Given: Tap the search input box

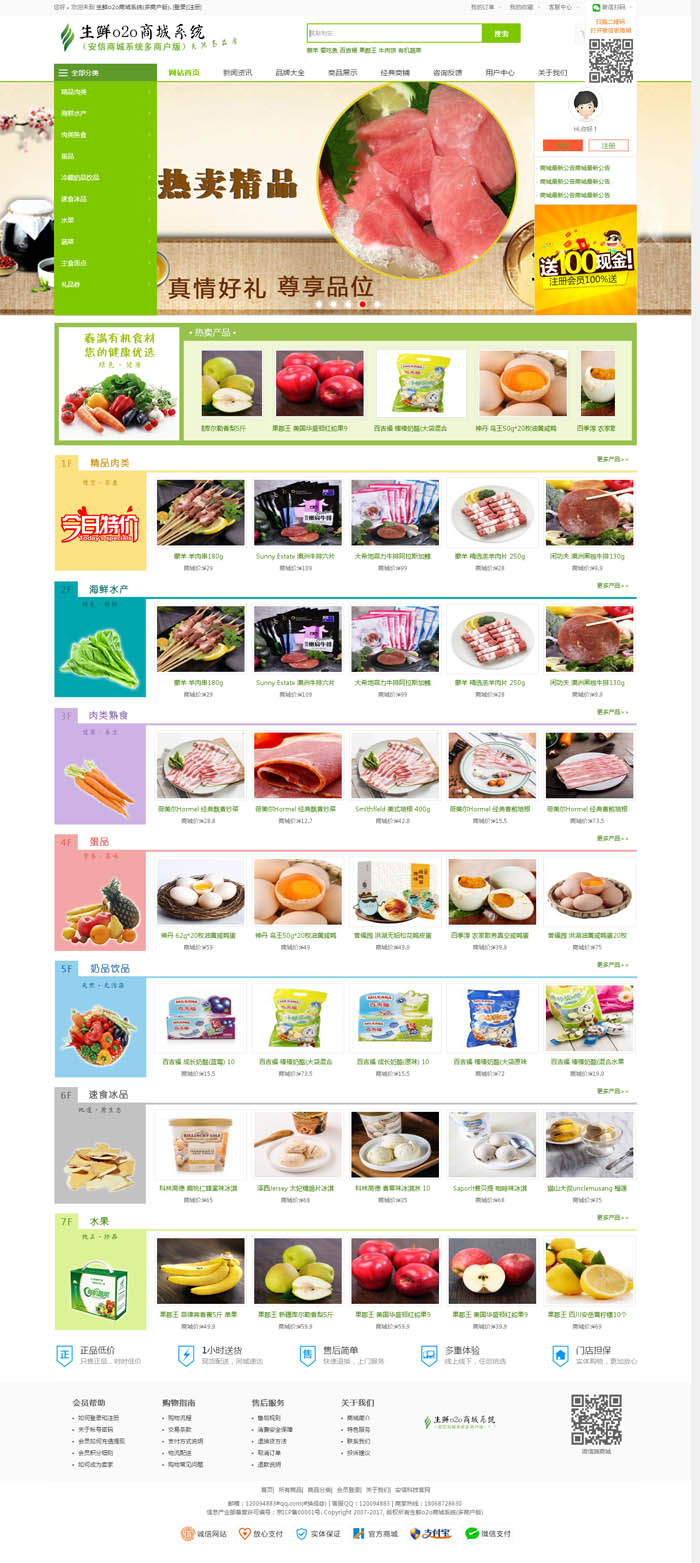Looking at the screenshot, I should coord(394,33).
